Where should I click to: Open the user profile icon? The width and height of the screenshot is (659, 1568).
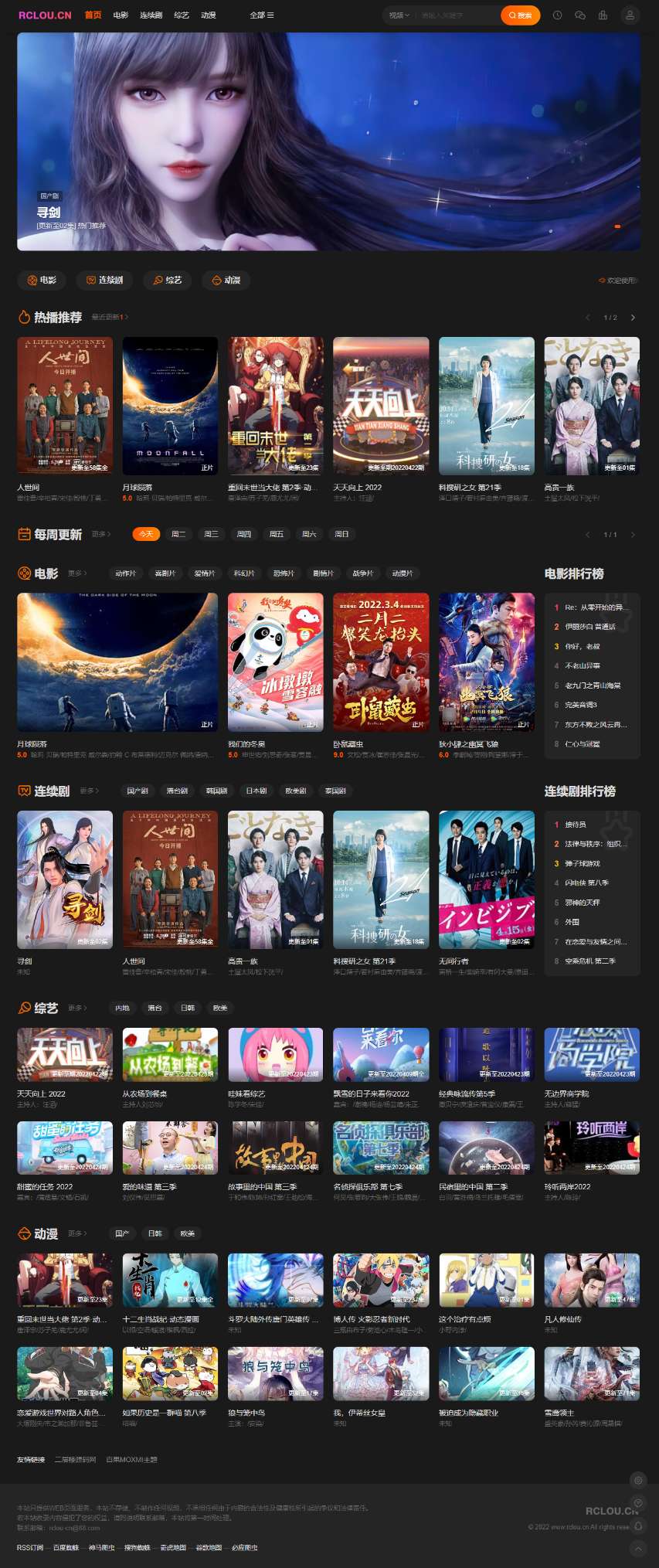coord(630,15)
